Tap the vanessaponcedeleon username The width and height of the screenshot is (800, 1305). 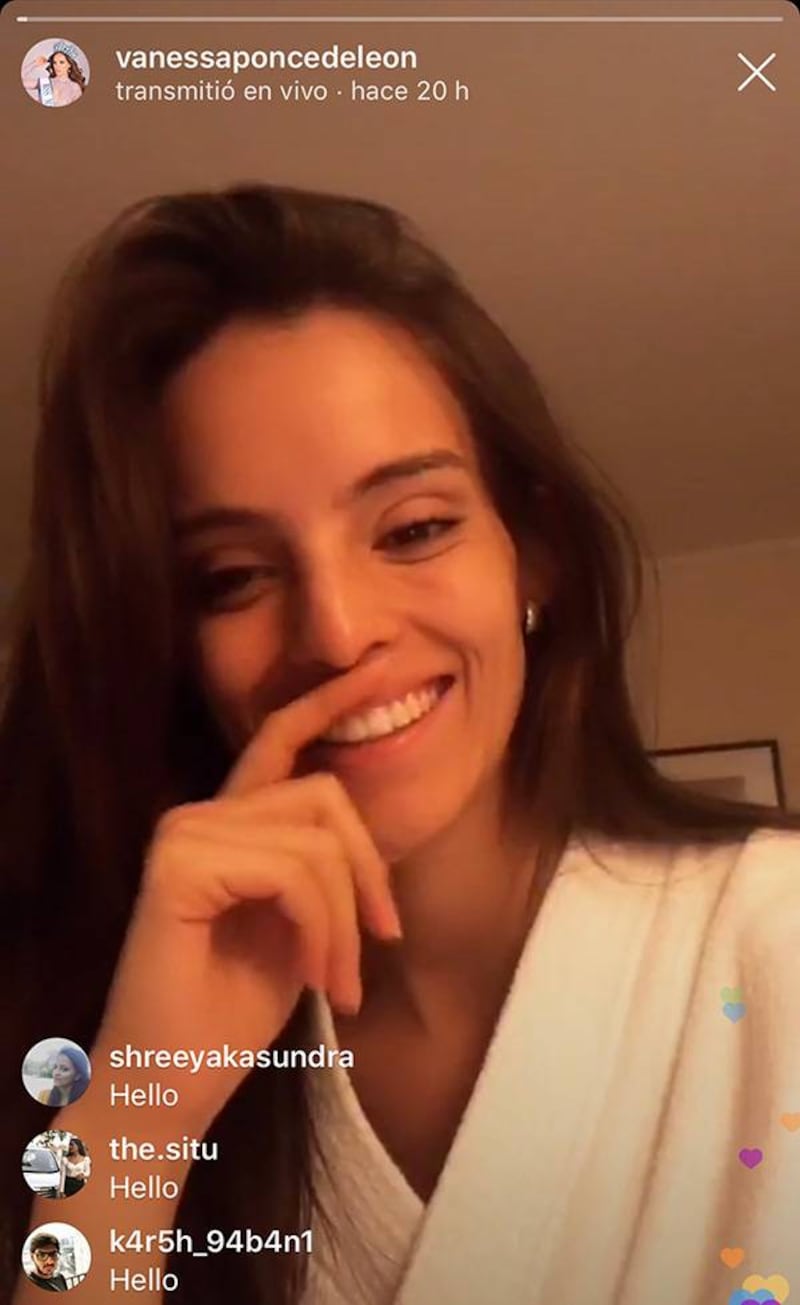click(266, 57)
